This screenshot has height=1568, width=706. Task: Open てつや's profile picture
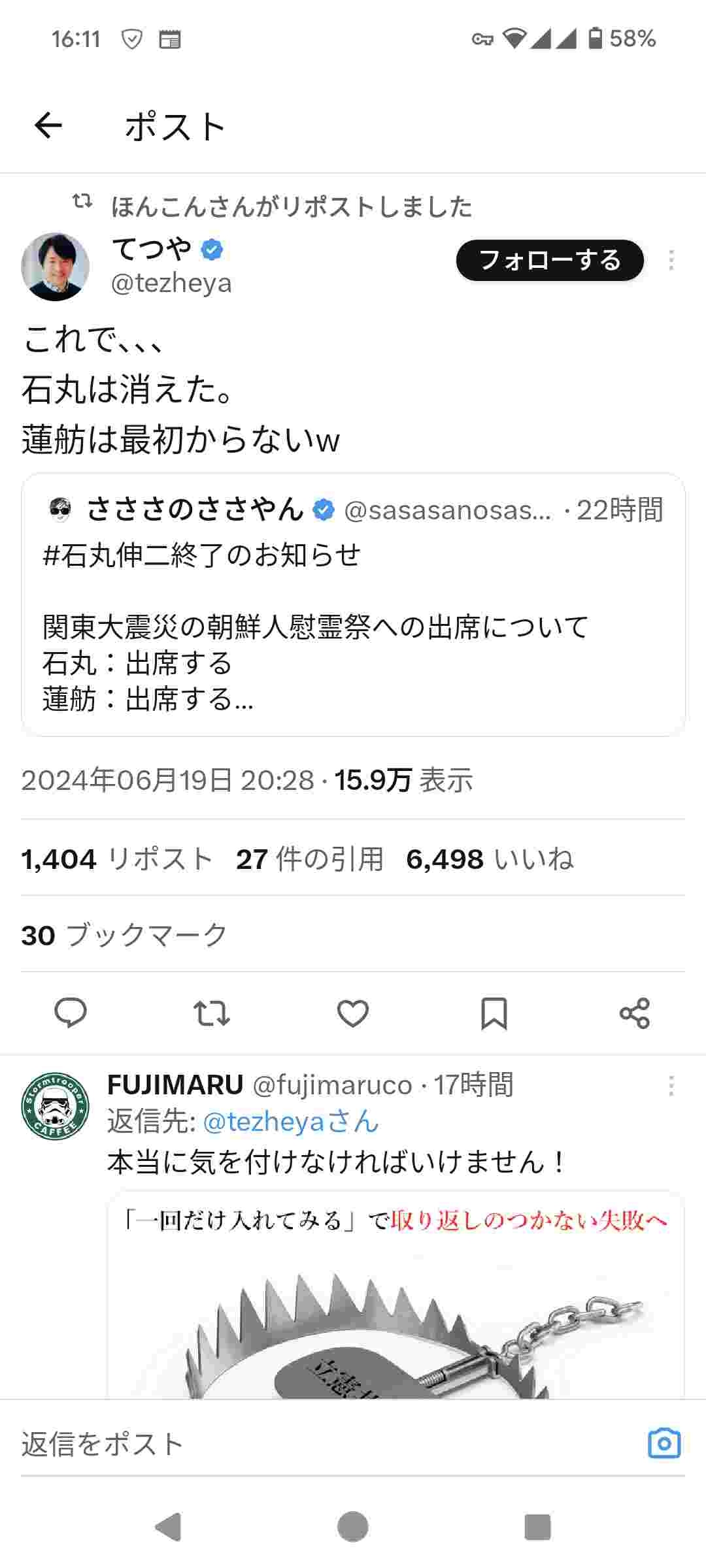point(55,267)
